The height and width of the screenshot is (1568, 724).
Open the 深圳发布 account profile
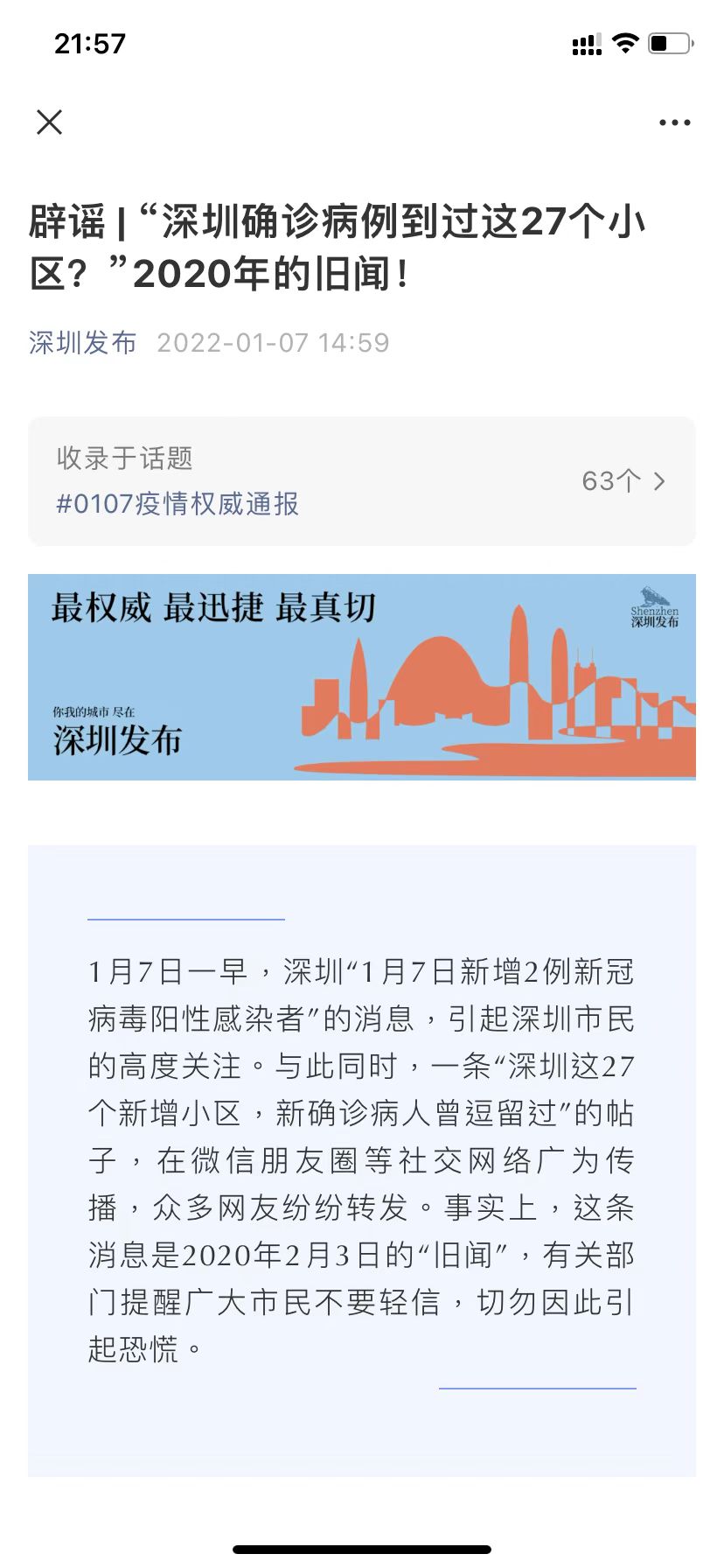[83, 342]
